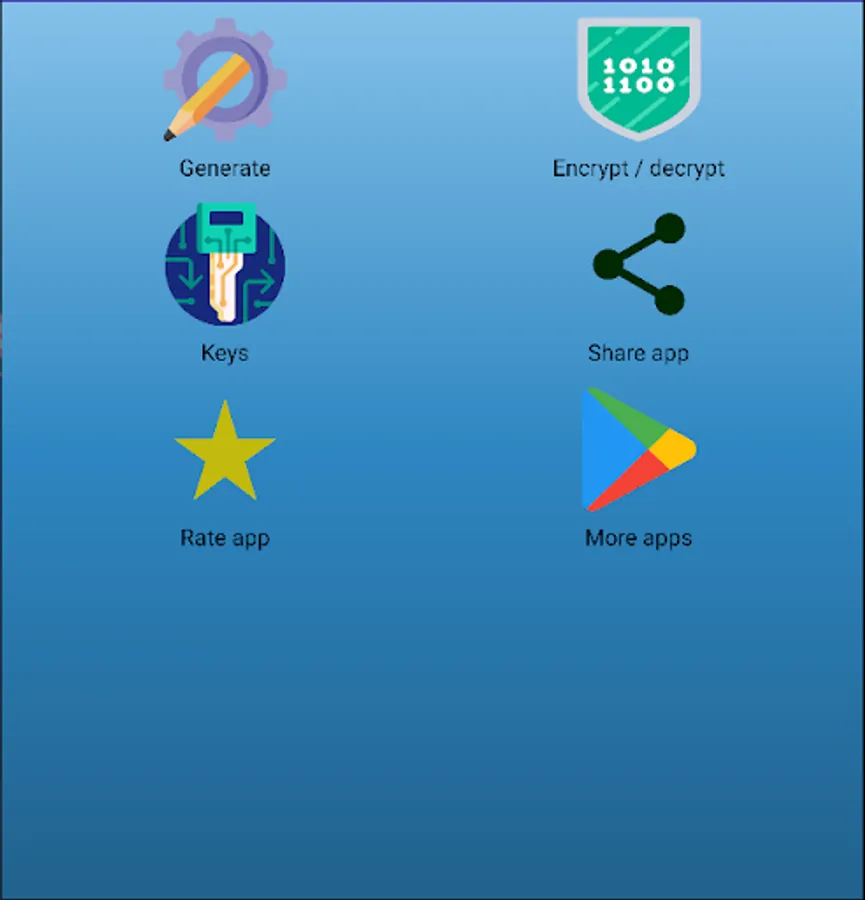Tap the Share app label
Viewport: 865px width, 900px height.
click(x=638, y=352)
